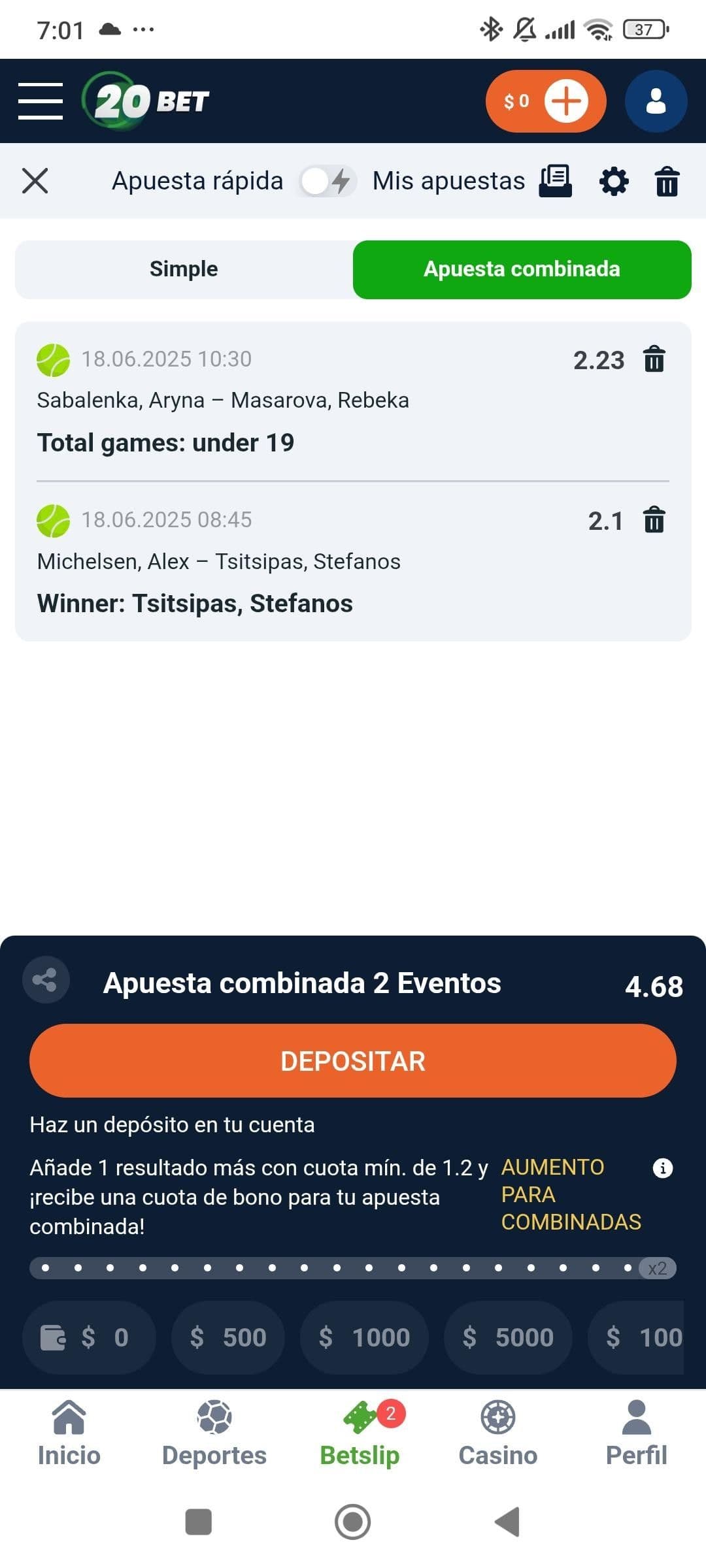
Task: Tap the 20BET logo
Action: [144, 101]
